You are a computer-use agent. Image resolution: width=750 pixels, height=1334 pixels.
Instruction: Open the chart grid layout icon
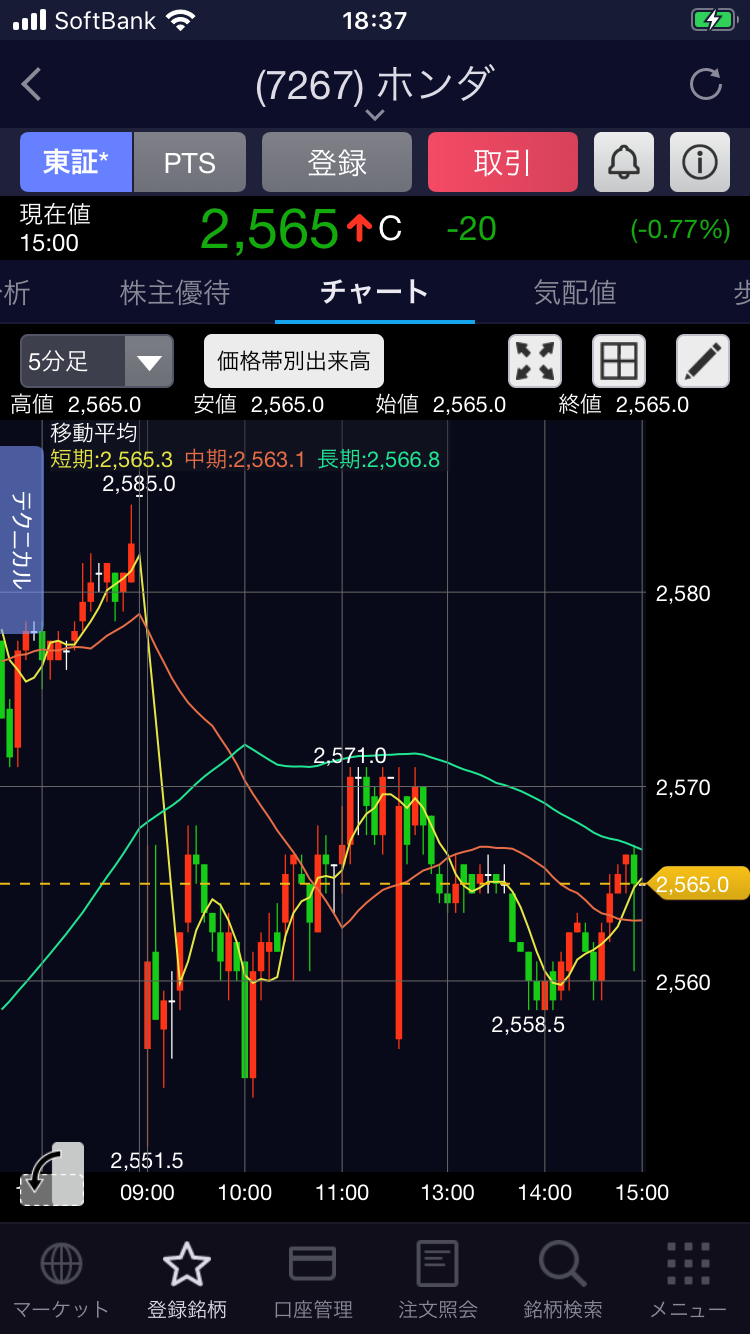click(619, 361)
